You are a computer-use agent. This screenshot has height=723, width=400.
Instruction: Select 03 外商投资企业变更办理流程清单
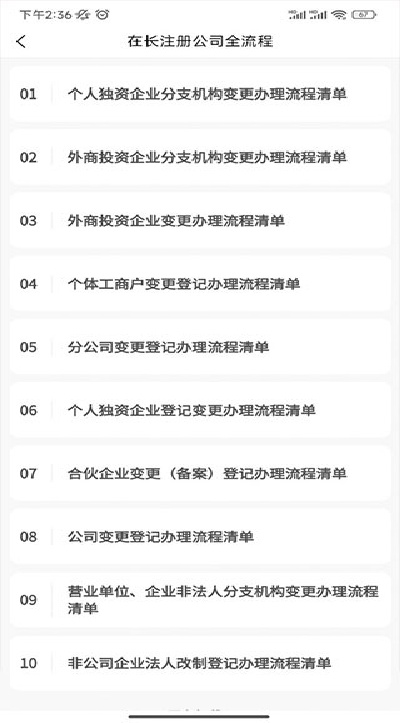(200, 220)
